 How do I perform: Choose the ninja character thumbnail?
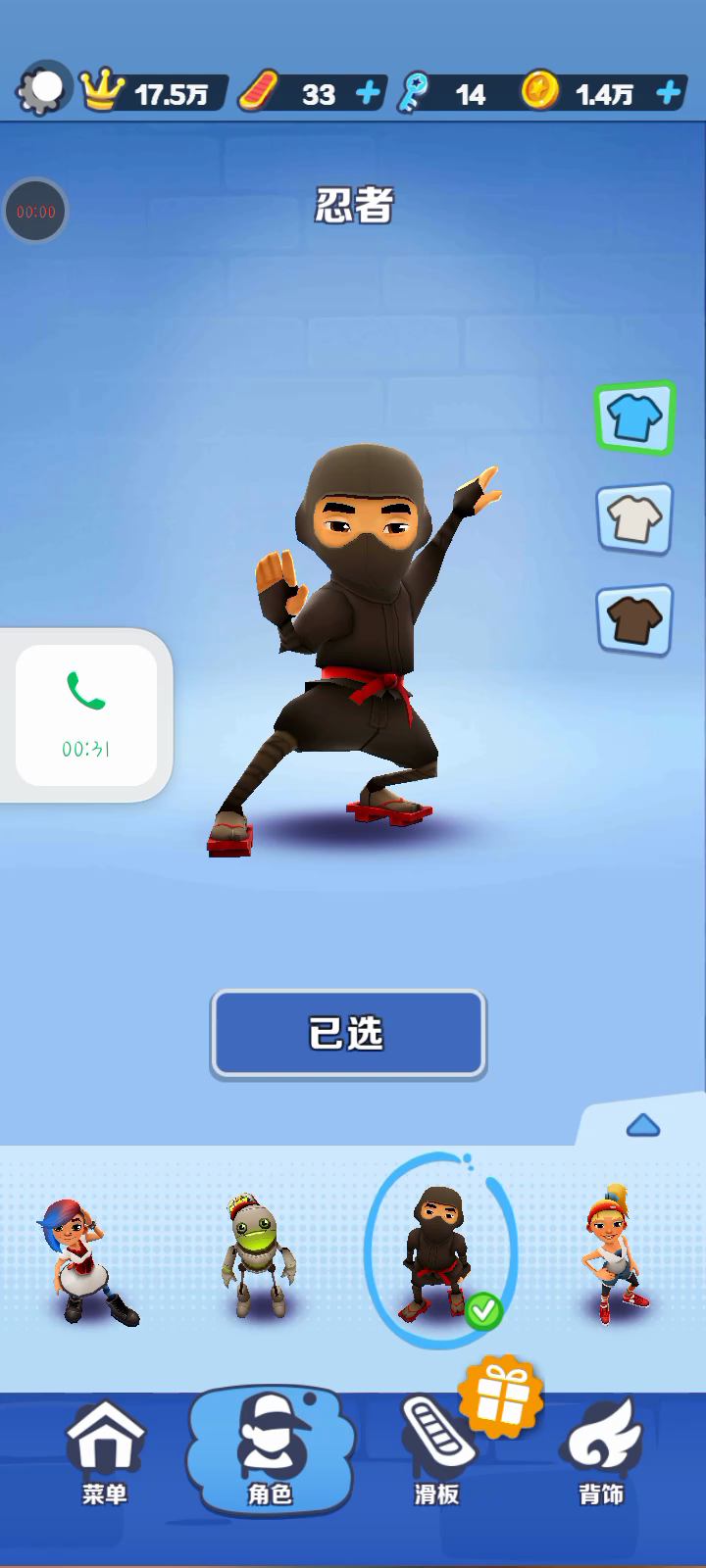[x=439, y=1252]
